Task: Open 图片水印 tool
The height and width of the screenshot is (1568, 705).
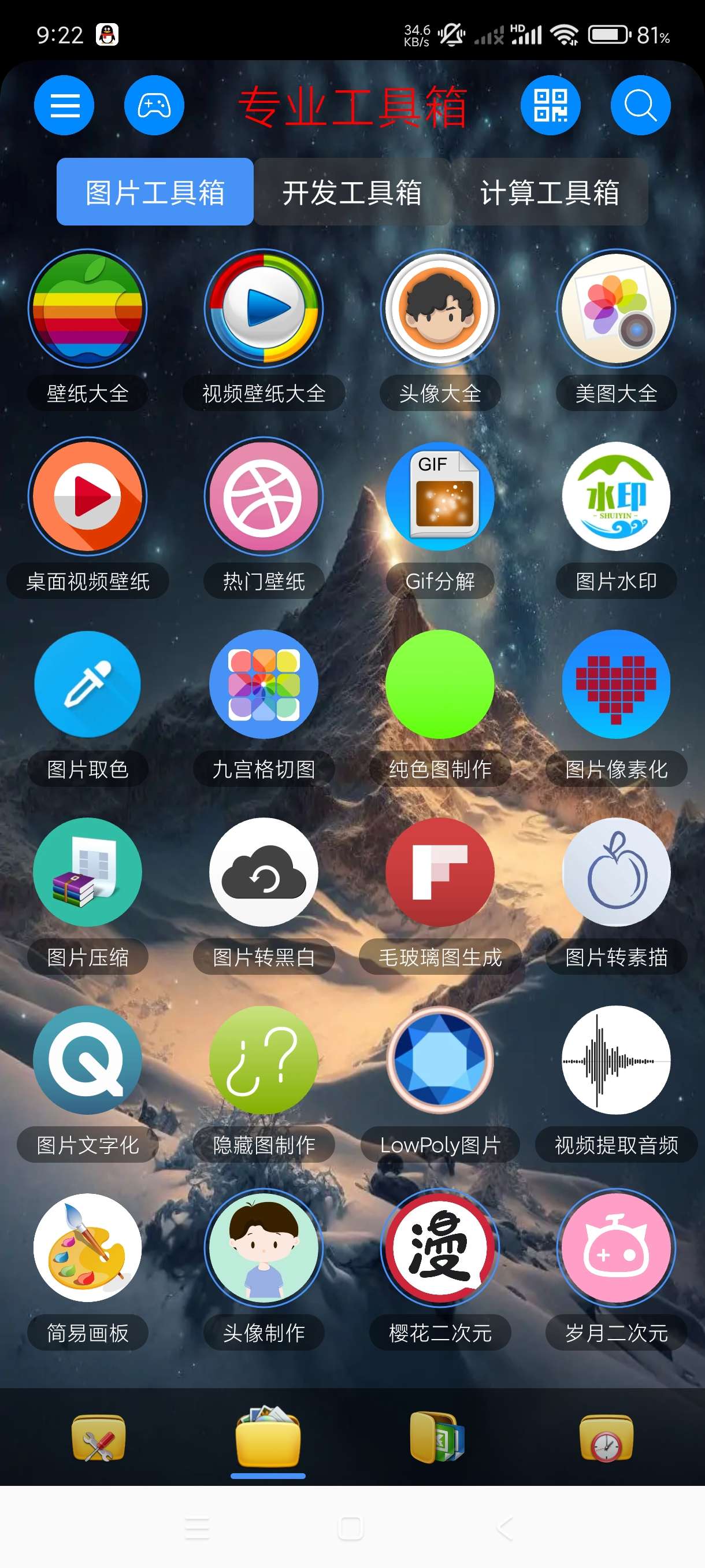Action: coord(616,497)
